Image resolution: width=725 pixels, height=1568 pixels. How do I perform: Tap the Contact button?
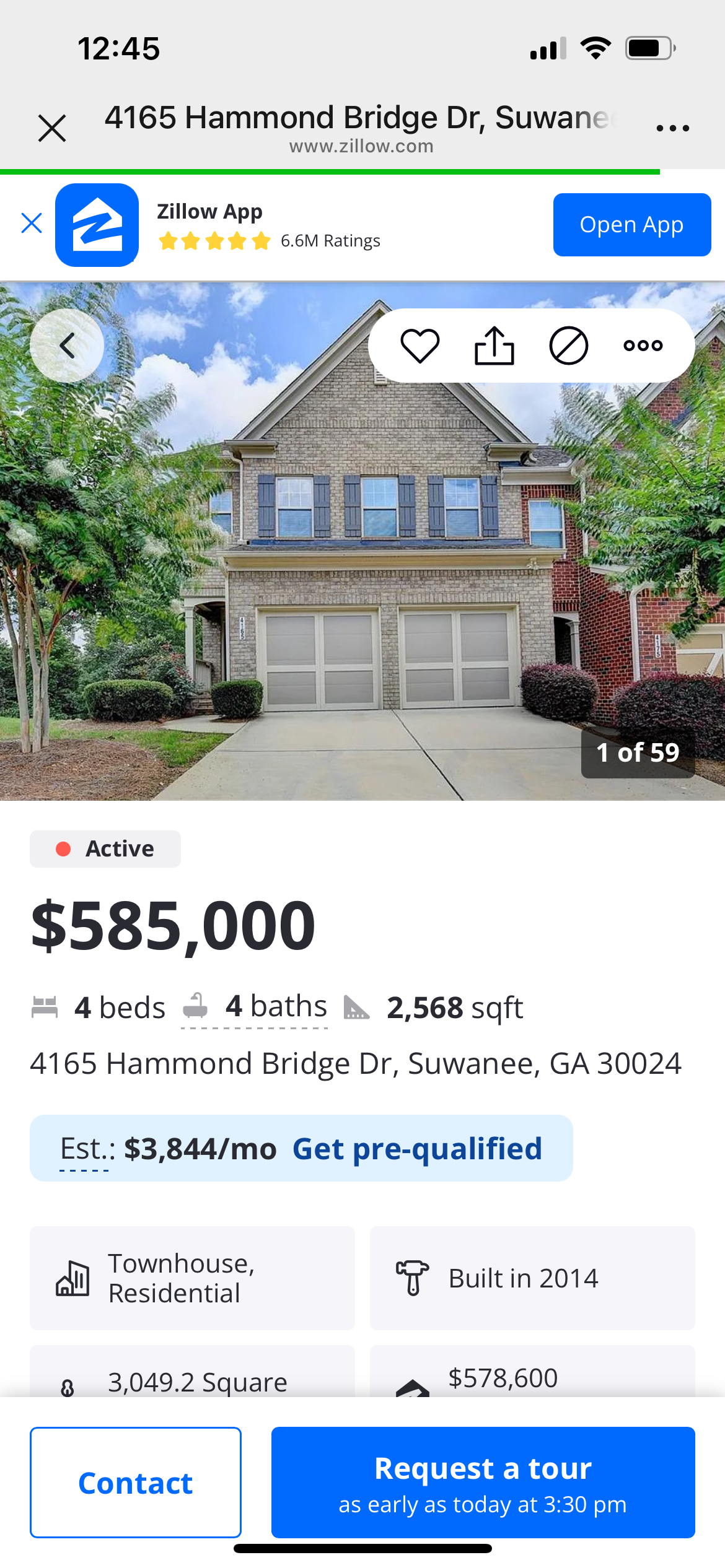136,1483
